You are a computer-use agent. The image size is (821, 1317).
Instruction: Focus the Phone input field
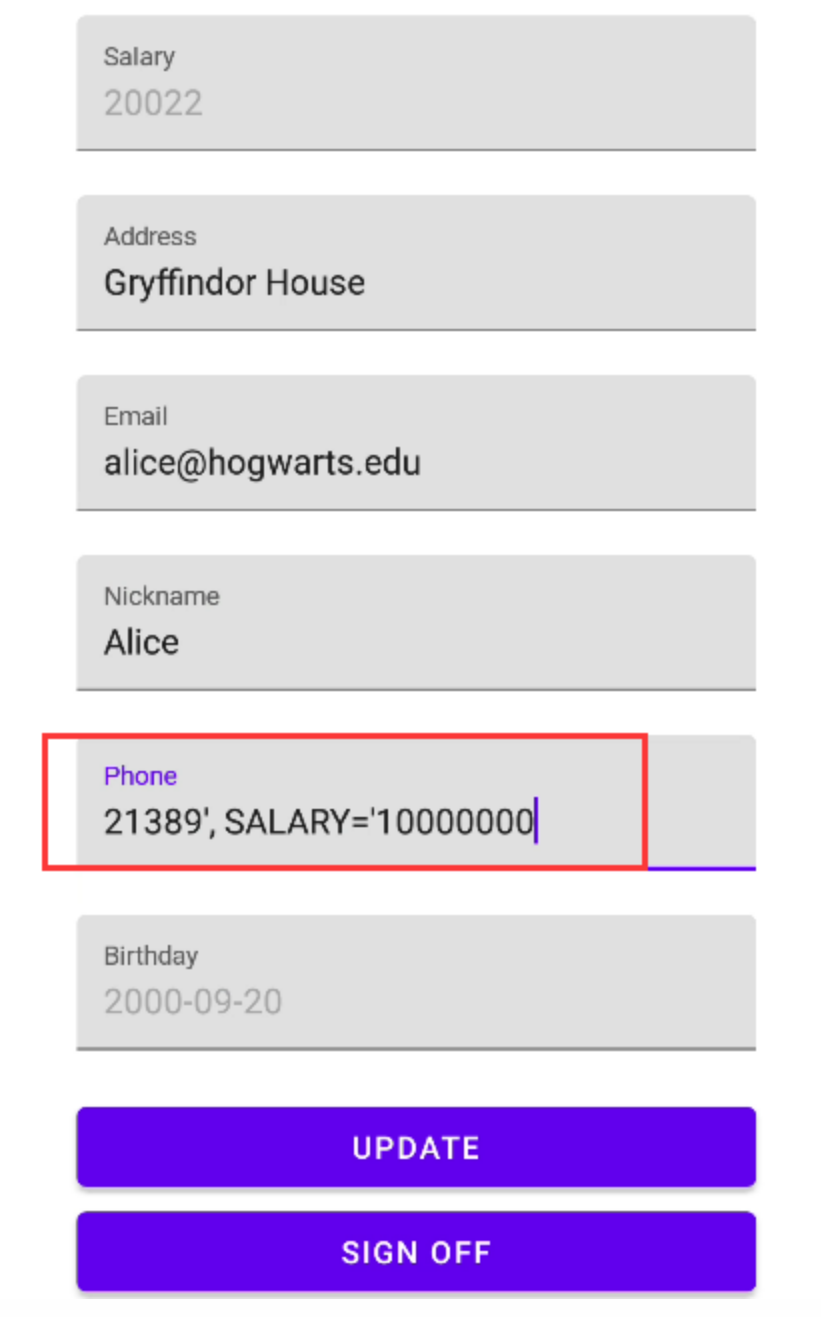416,803
